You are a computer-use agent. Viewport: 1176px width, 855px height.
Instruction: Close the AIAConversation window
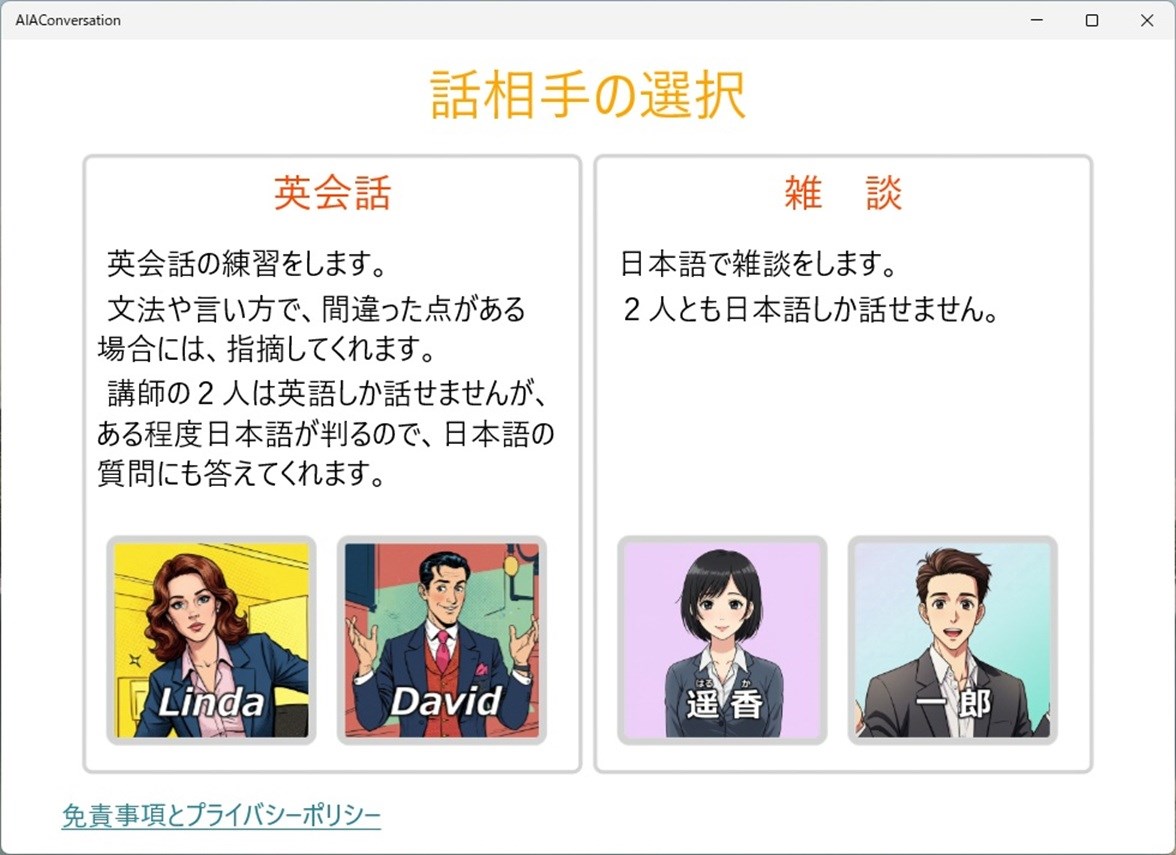click(1147, 20)
